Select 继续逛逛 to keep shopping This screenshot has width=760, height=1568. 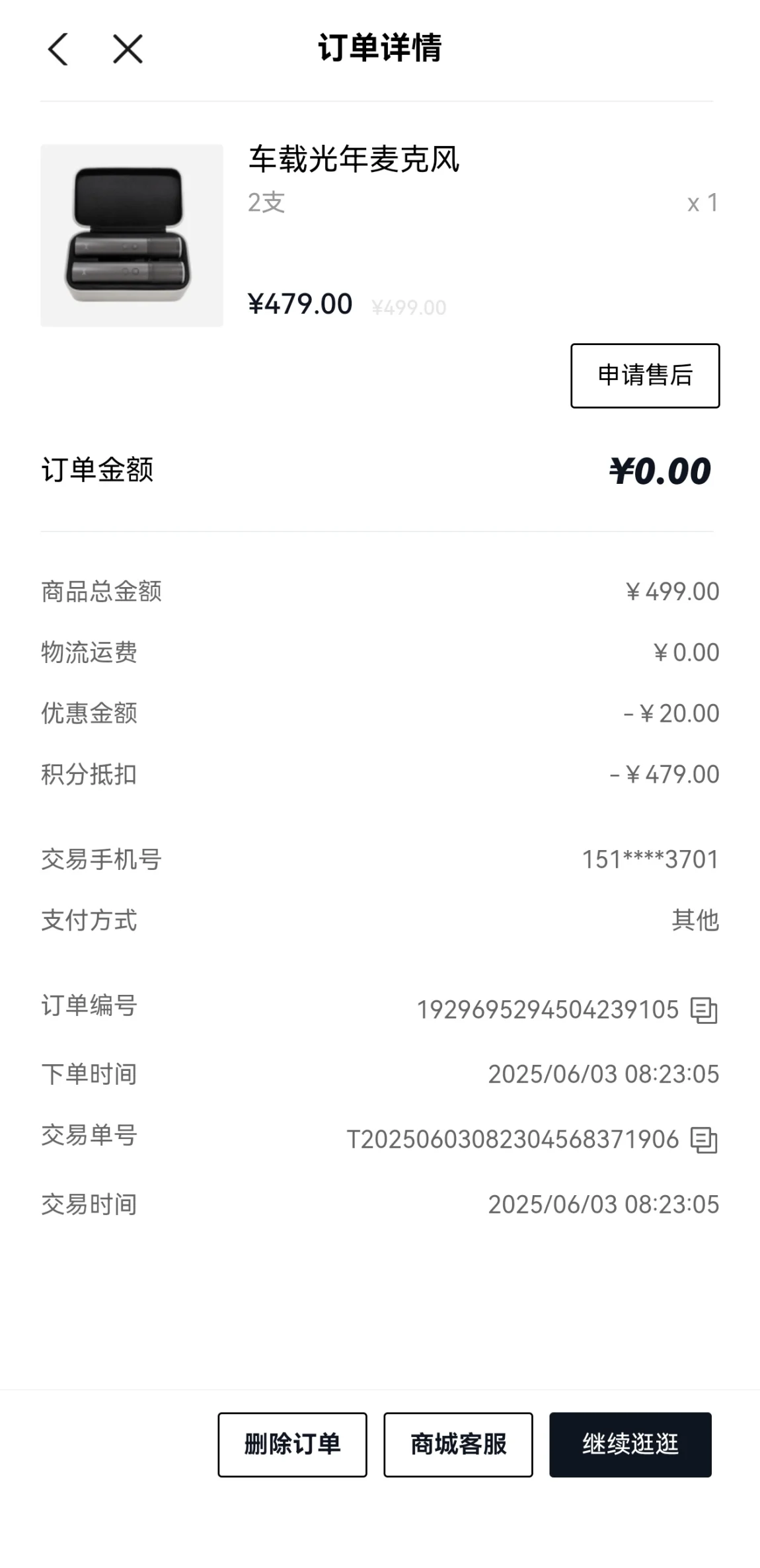pos(630,1444)
